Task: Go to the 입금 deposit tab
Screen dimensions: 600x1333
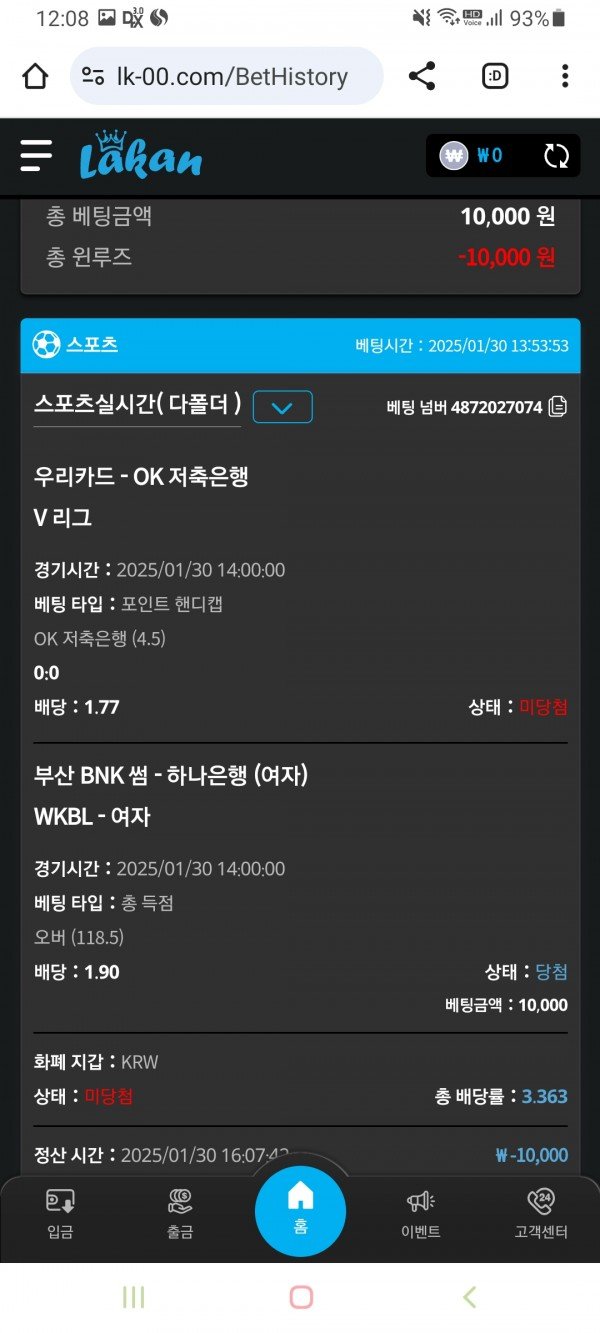Action: click(x=60, y=1212)
